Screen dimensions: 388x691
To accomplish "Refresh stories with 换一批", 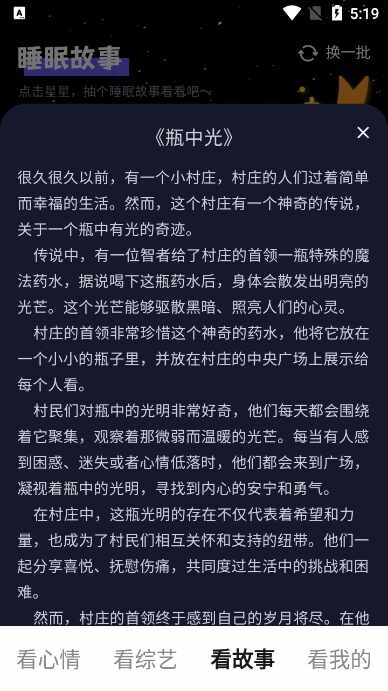I will pos(334,53).
